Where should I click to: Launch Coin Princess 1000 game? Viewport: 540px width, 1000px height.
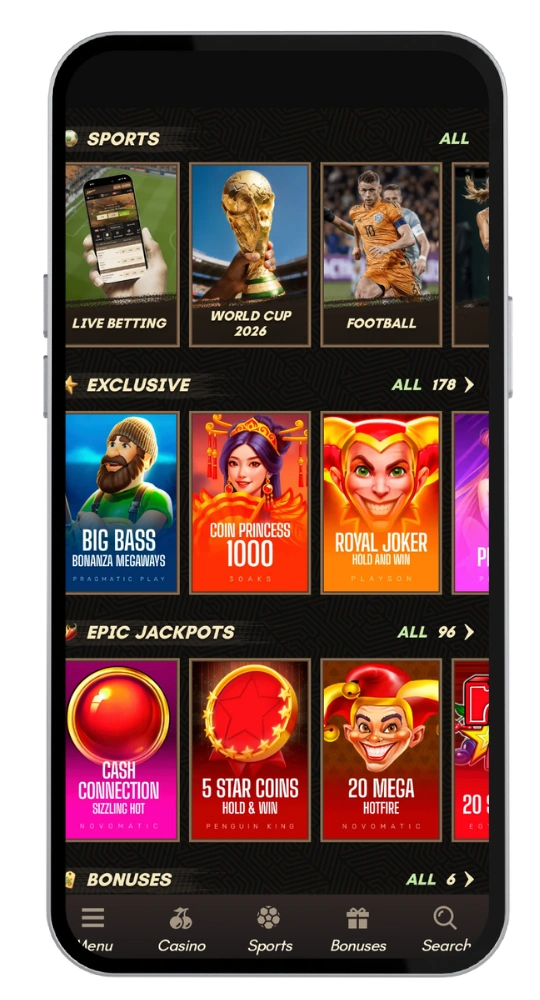click(x=250, y=502)
